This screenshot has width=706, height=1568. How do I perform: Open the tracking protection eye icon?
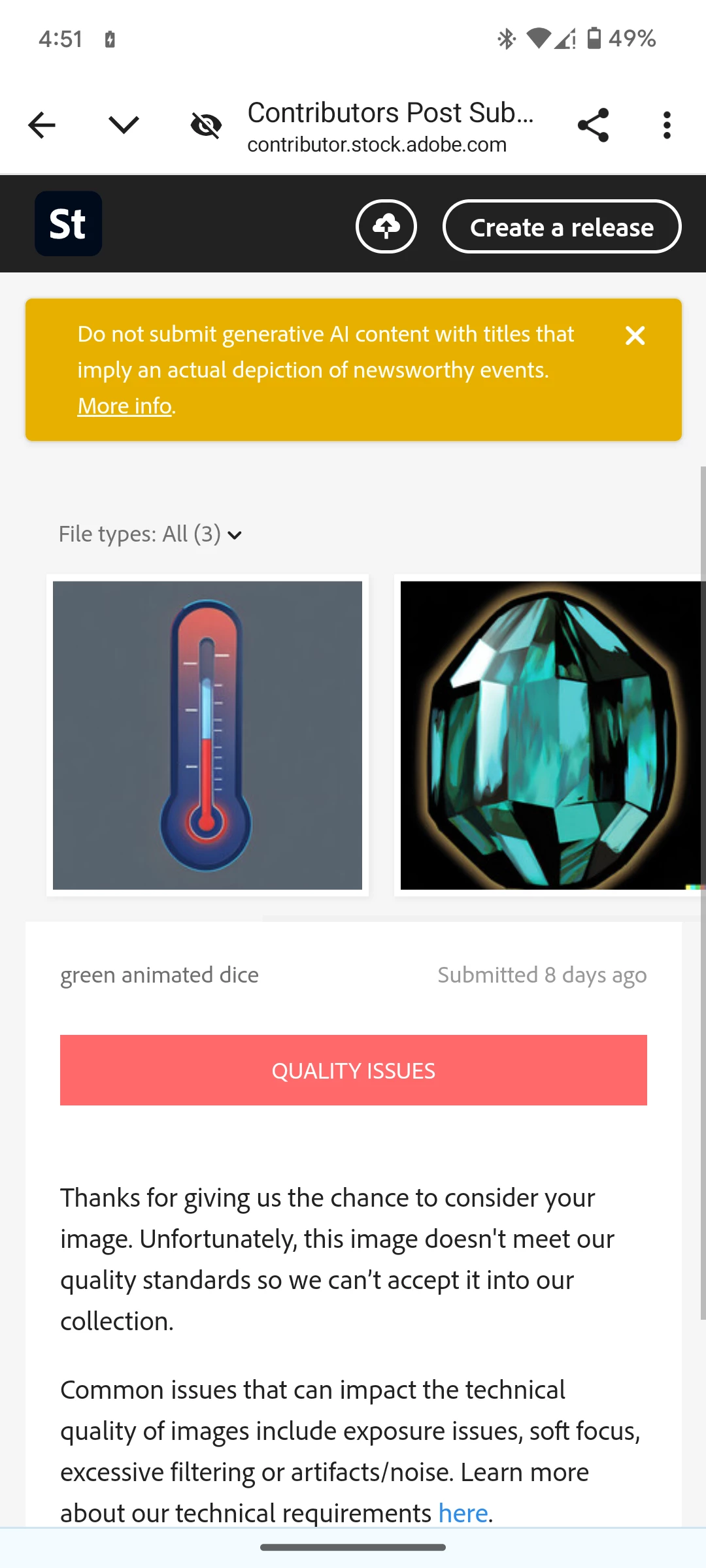click(206, 125)
